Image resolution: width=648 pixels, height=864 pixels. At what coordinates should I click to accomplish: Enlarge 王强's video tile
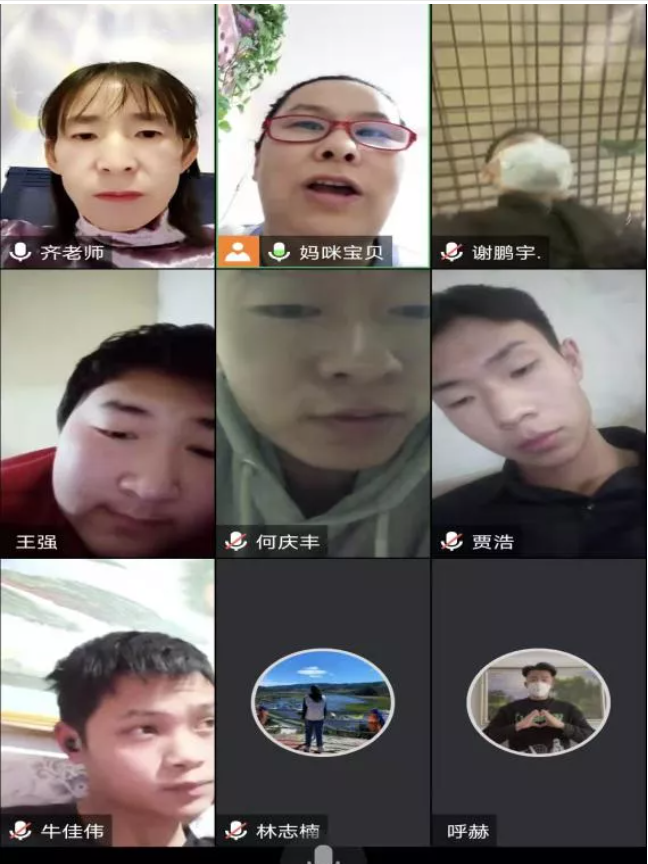click(x=107, y=412)
